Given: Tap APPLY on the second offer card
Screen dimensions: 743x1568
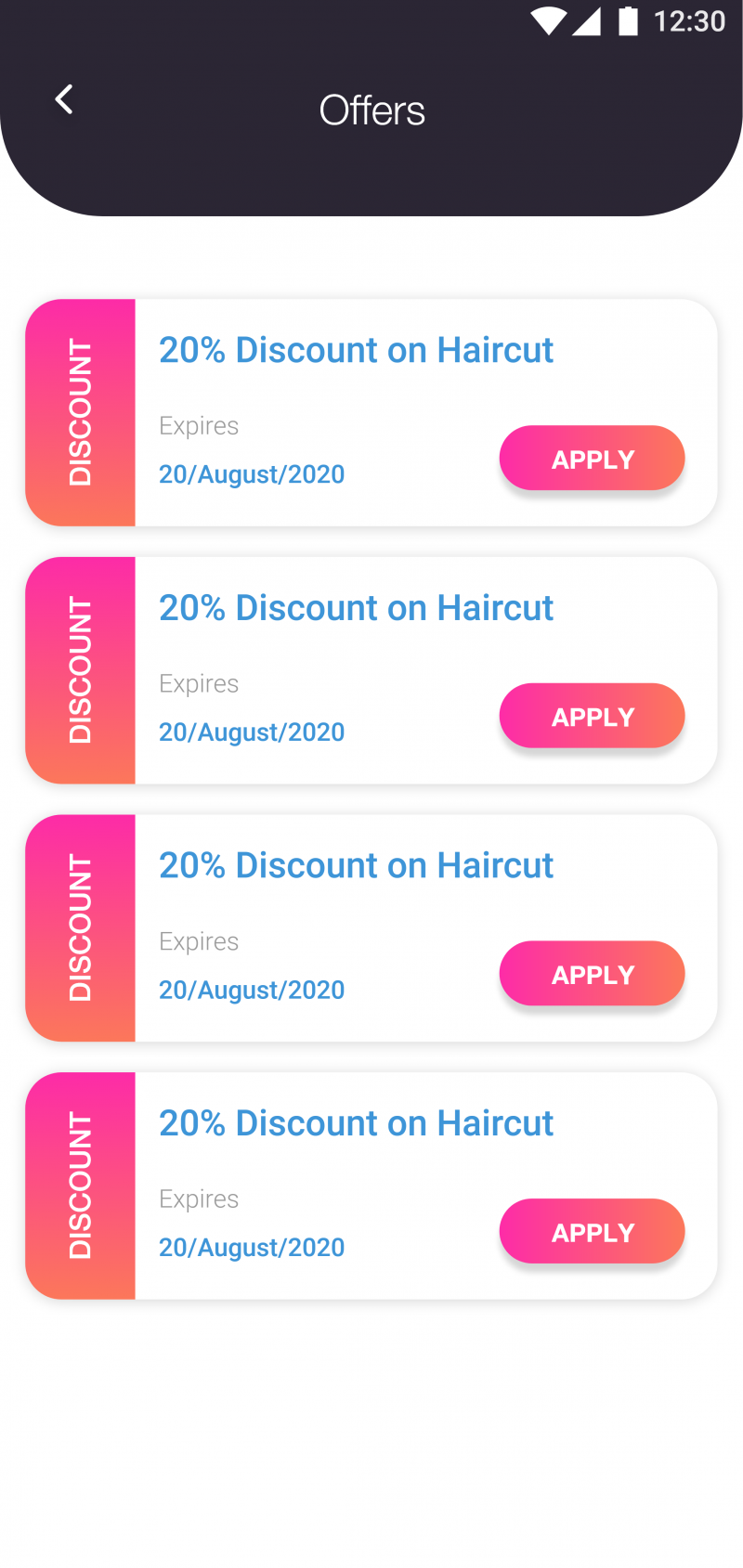Looking at the screenshot, I should tap(592, 716).
